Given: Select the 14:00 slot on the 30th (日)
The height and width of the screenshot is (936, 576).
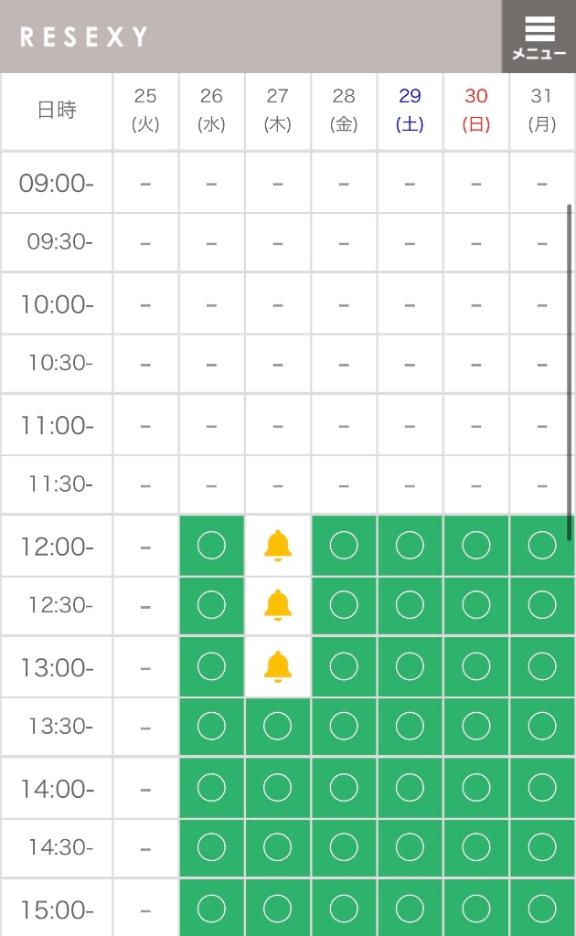Looking at the screenshot, I should [x=476, y=788].
